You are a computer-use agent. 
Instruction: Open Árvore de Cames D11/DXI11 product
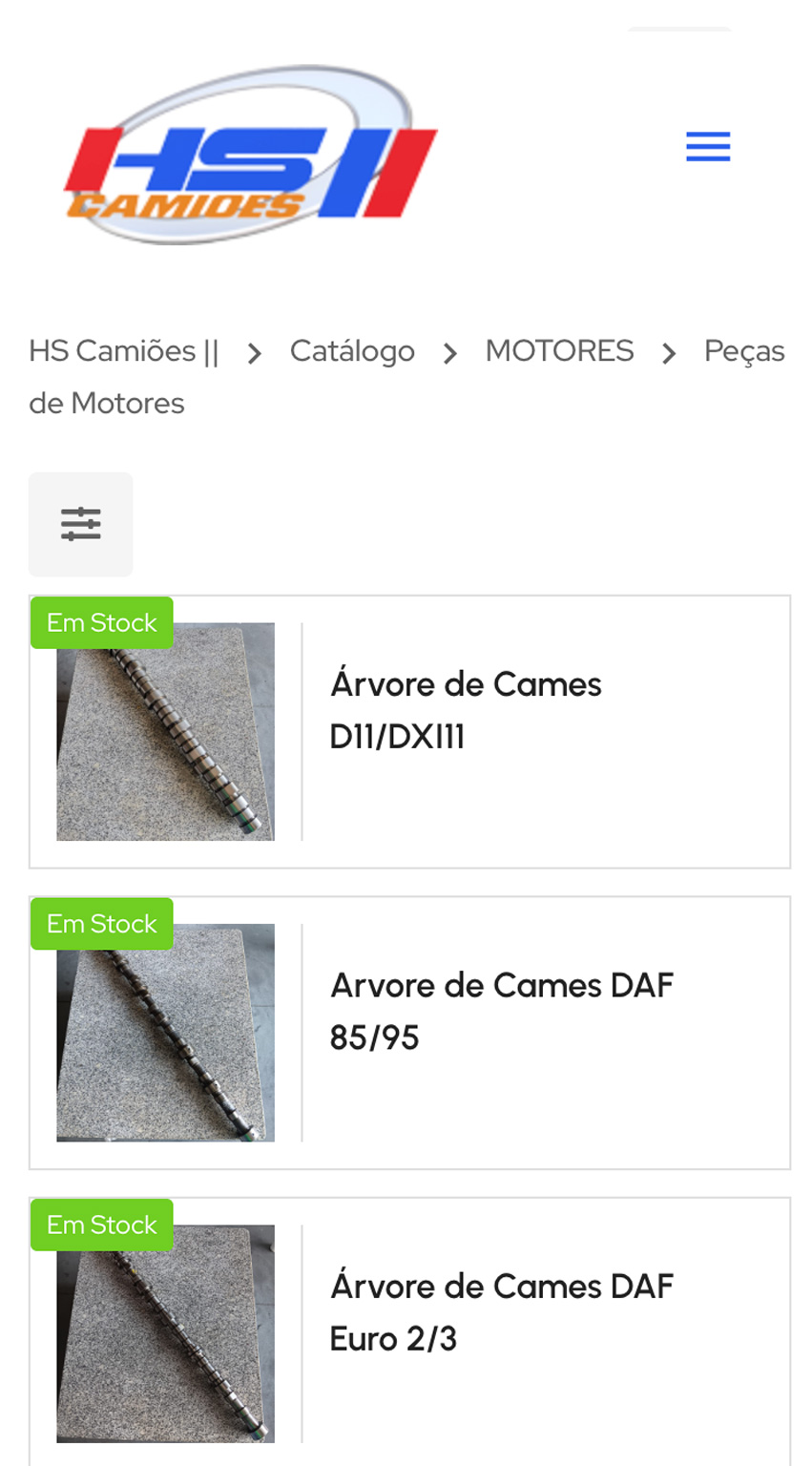466,710
